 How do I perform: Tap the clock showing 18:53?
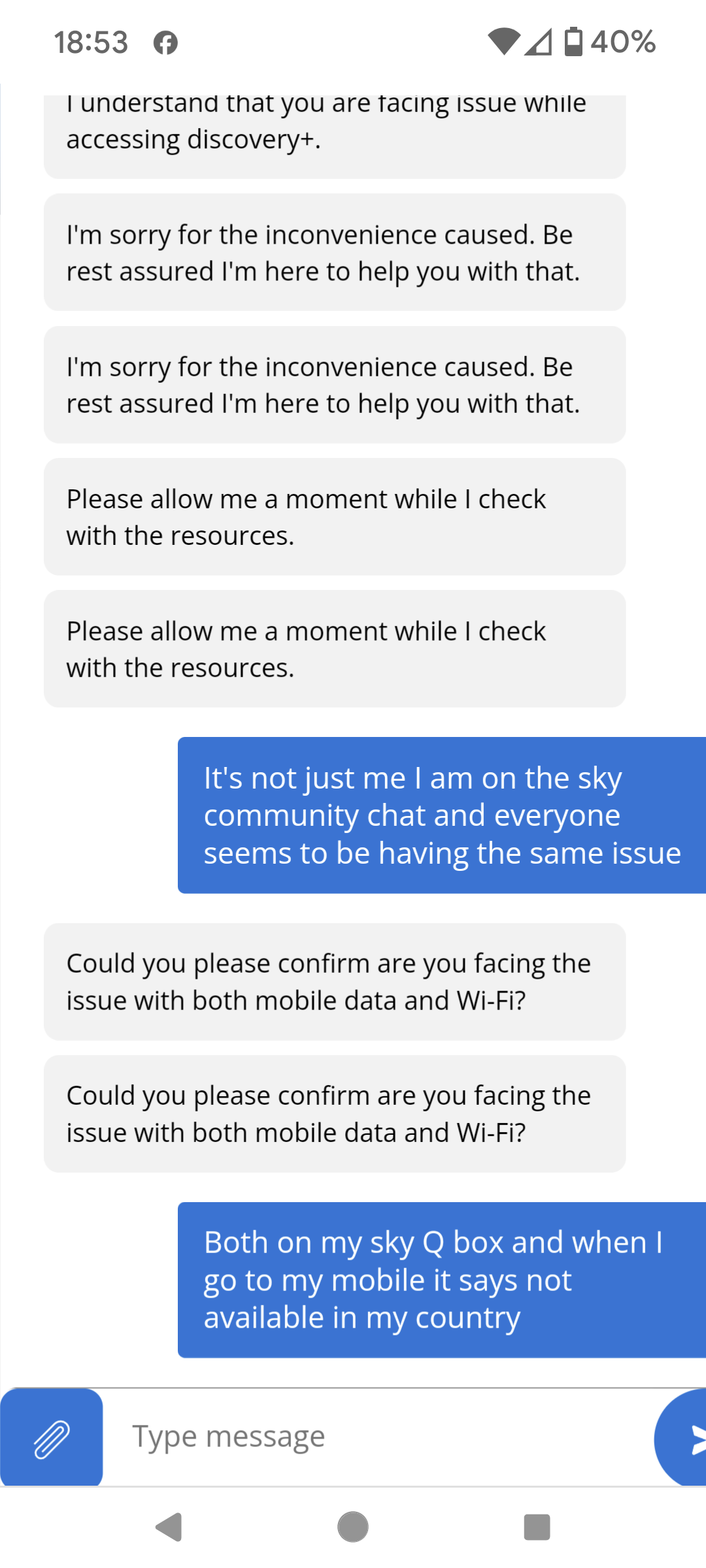[x=92, y=42]
